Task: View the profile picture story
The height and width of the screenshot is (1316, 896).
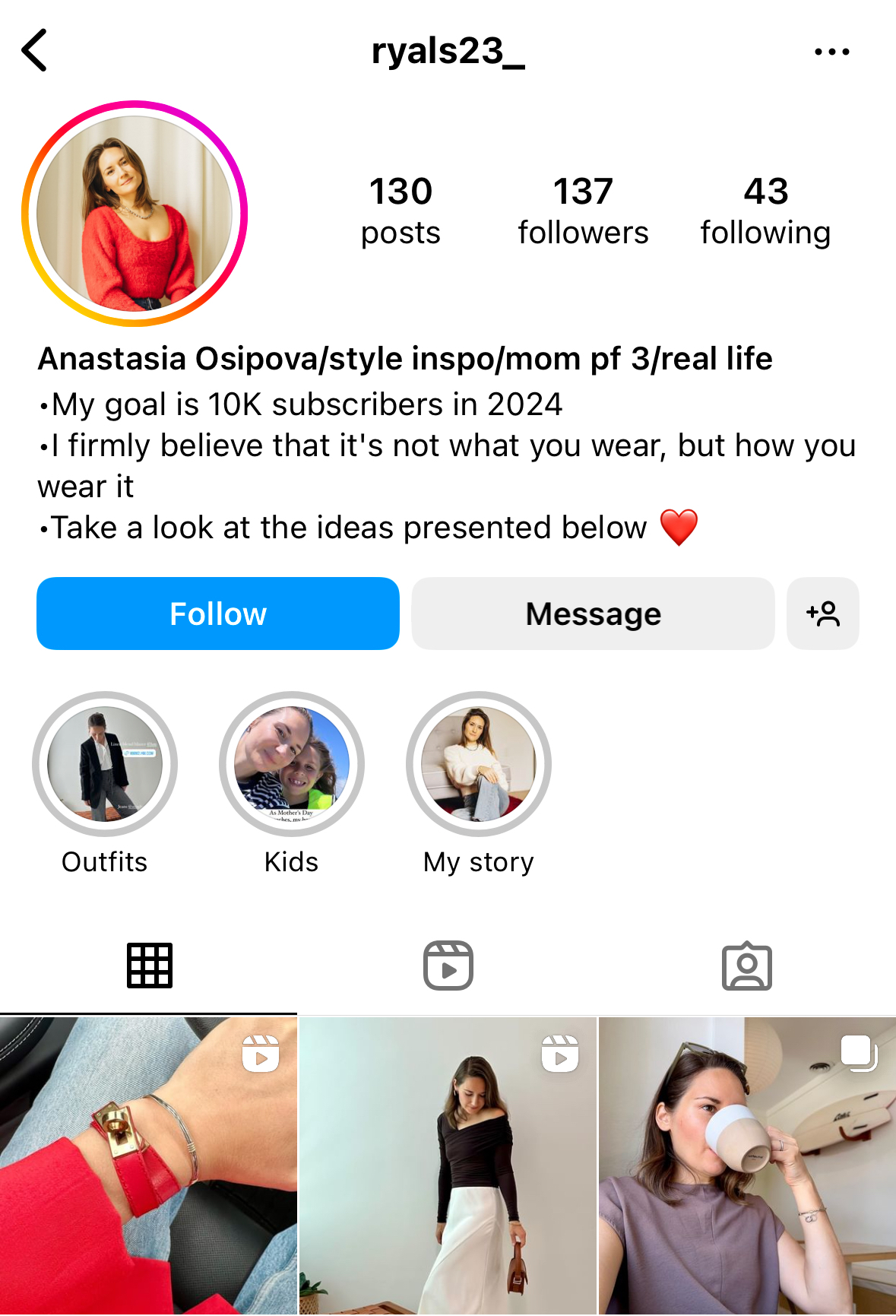Action: 135,214
